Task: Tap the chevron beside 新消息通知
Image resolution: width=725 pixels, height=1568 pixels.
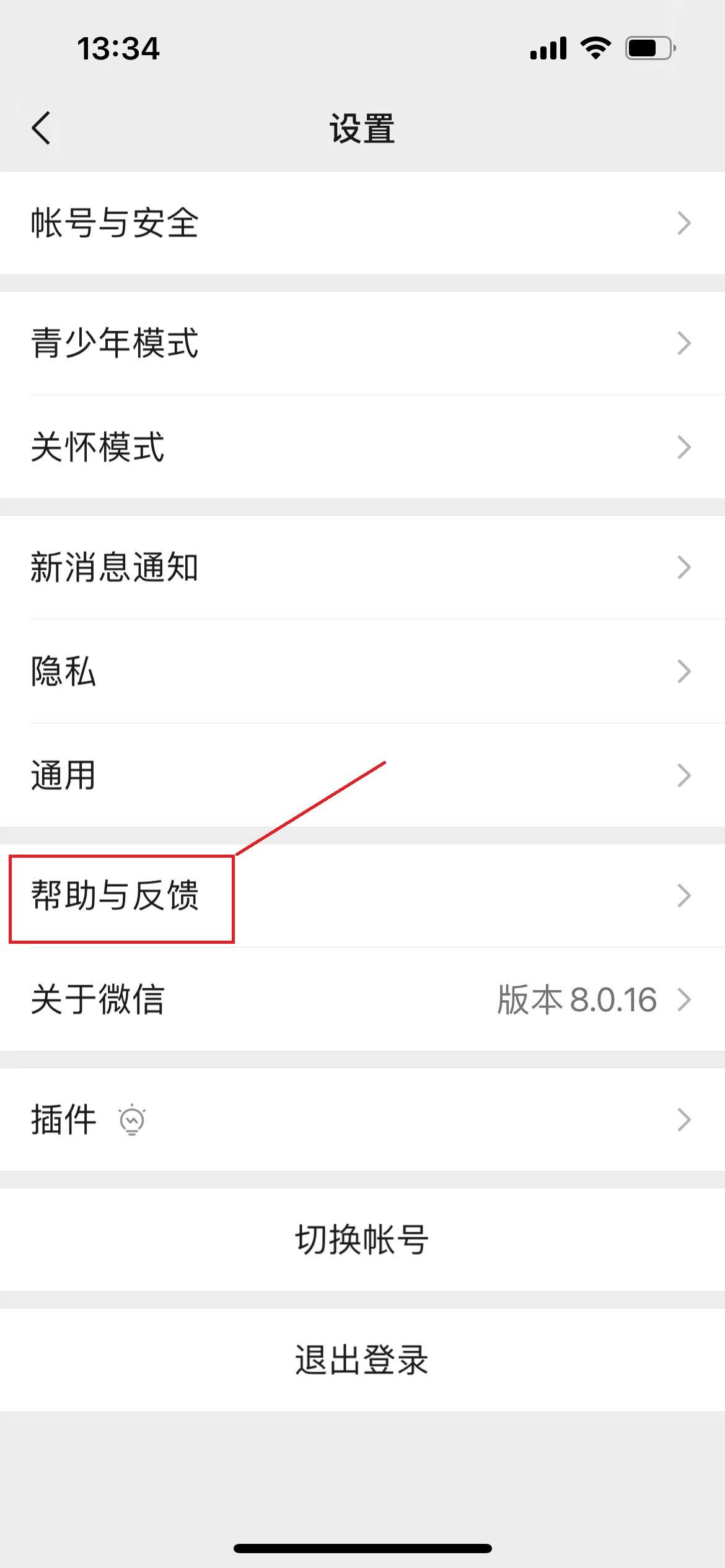Action: (683, 567)
